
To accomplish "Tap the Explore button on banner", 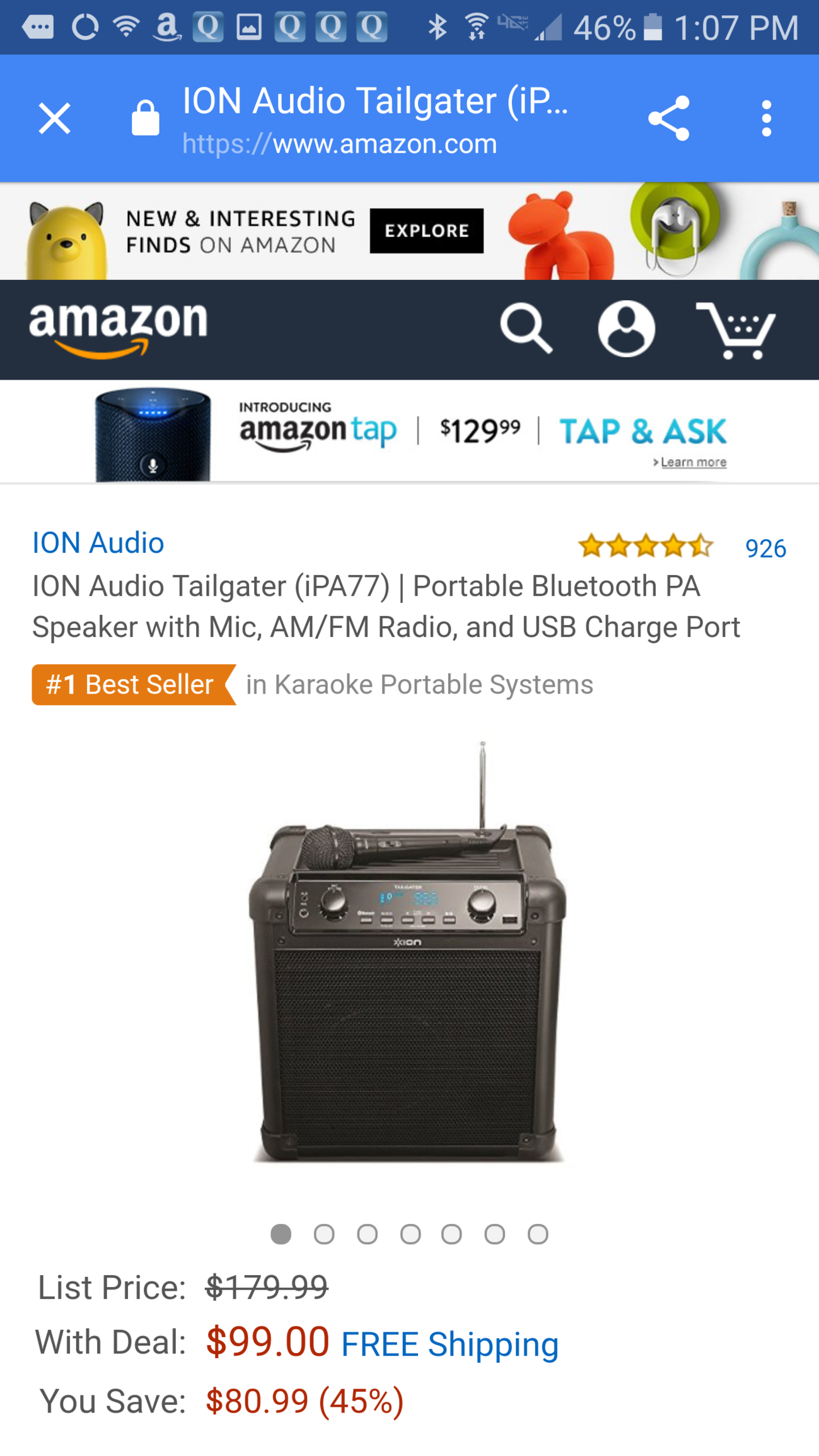I will pyautogui.click(x=426, y=231).
